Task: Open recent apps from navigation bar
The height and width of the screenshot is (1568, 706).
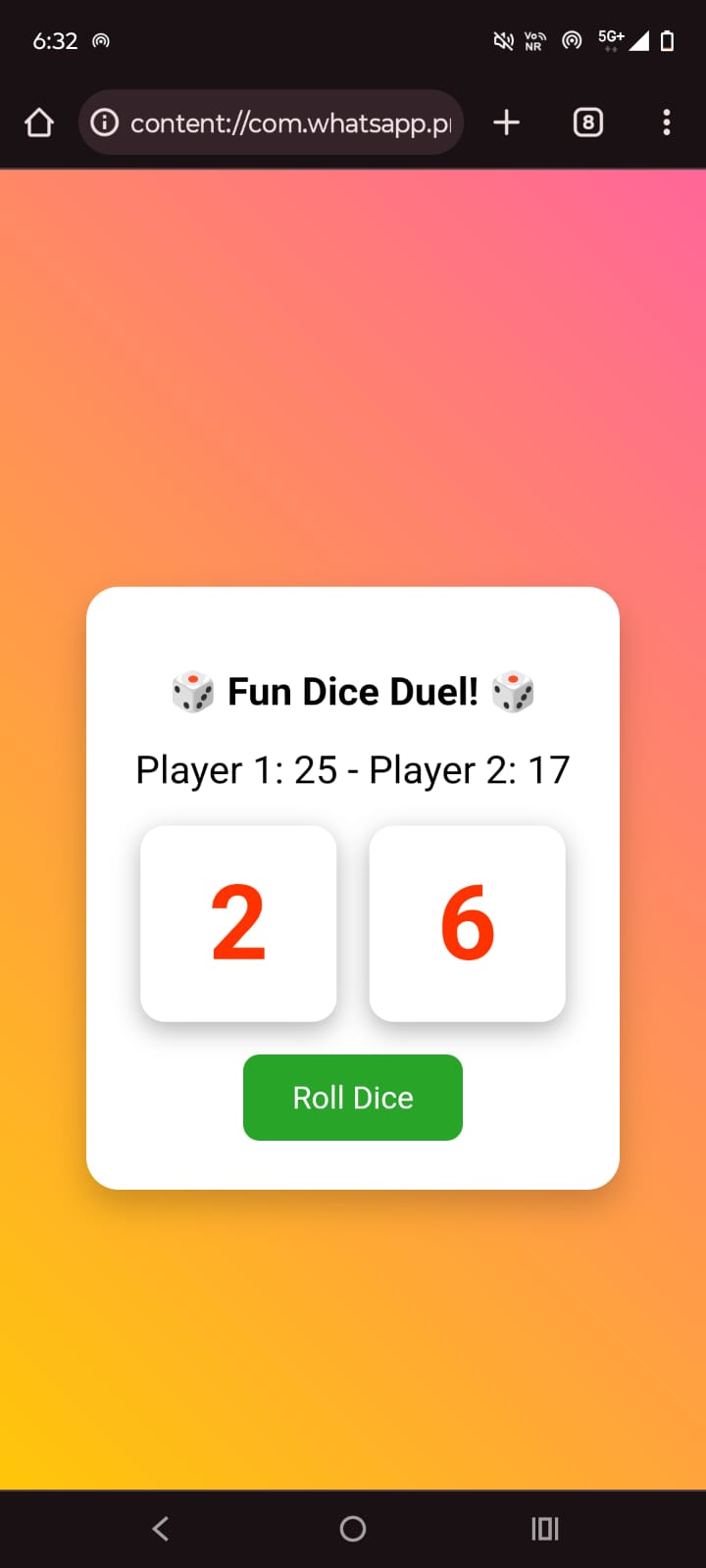Action: 545,1528
